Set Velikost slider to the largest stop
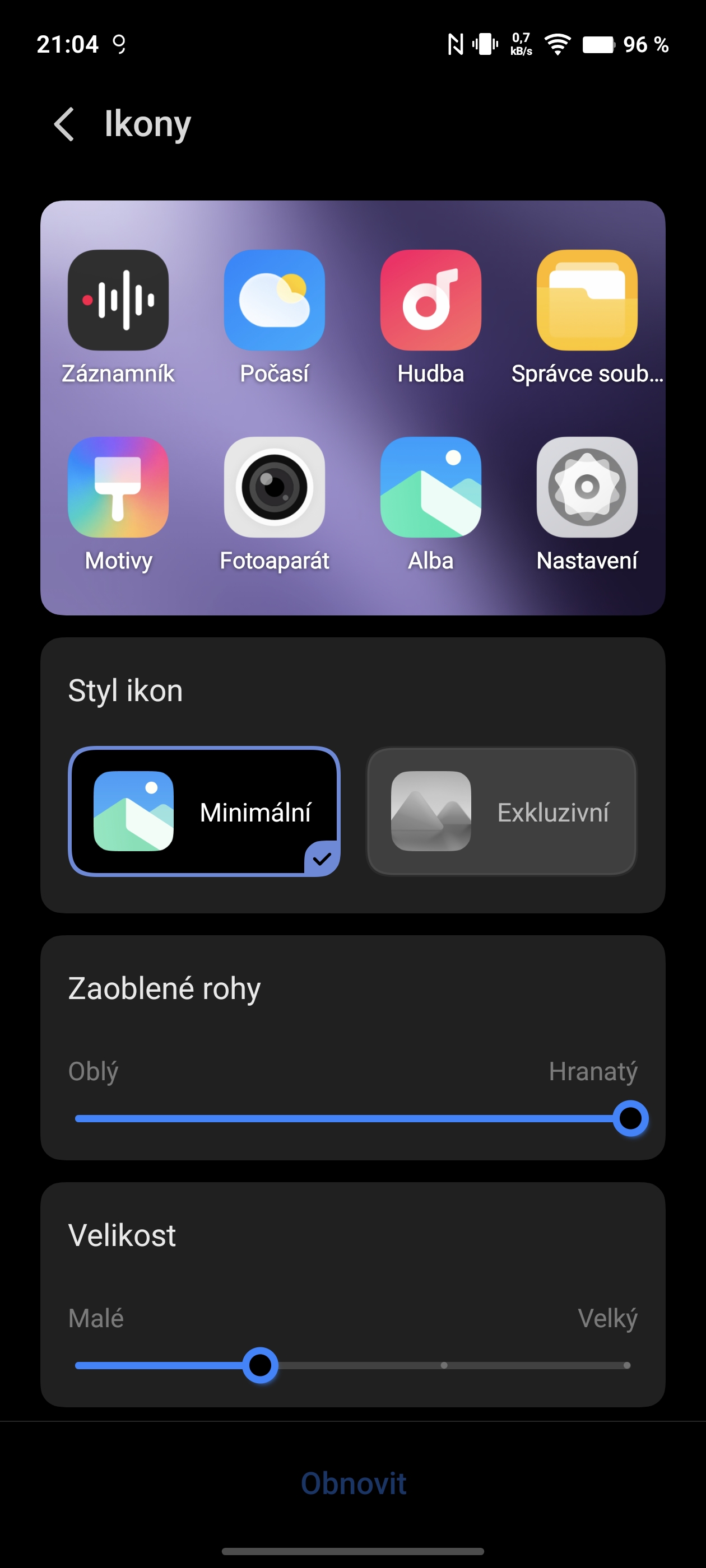This screenshot has height=1568, width=706. pos(626,1365)
